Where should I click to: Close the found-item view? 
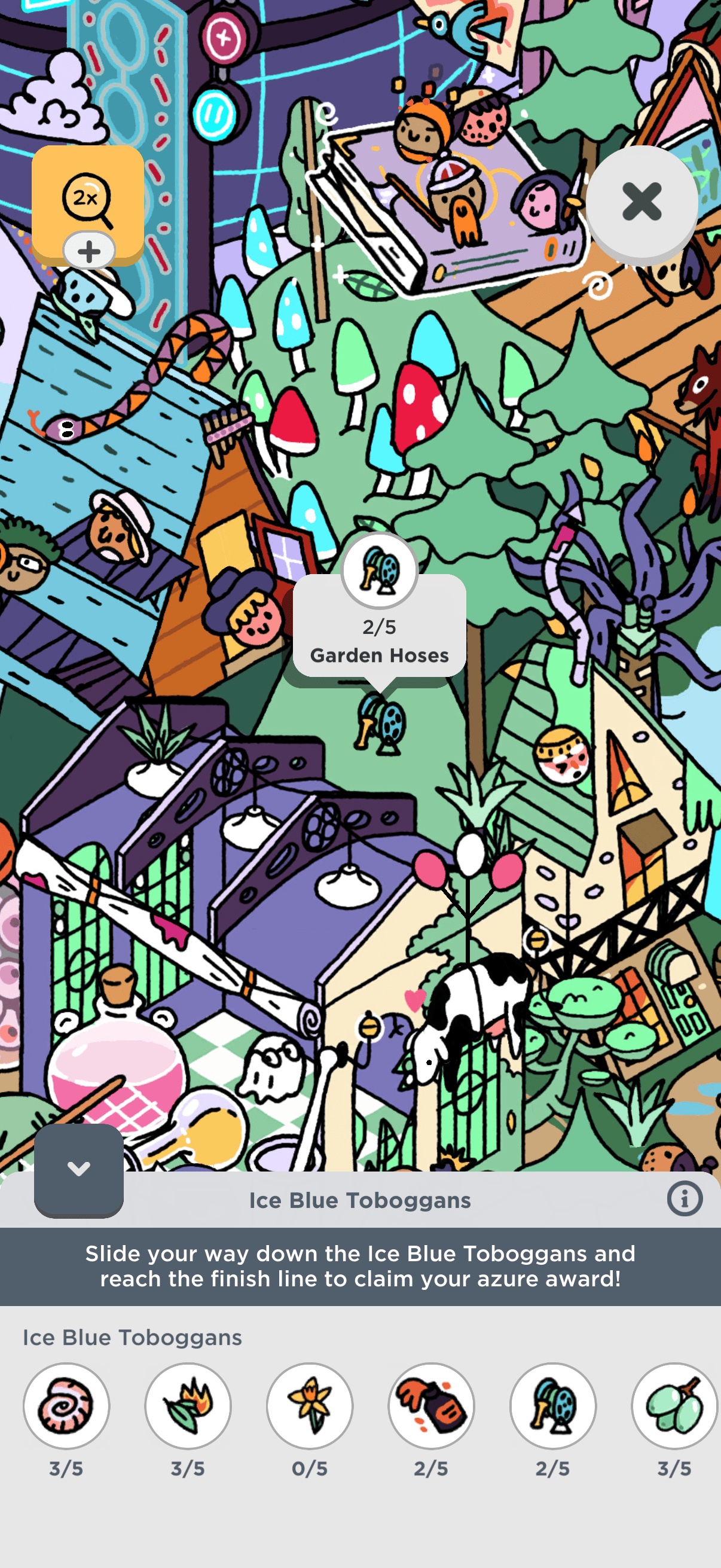[x=641, y=202]
